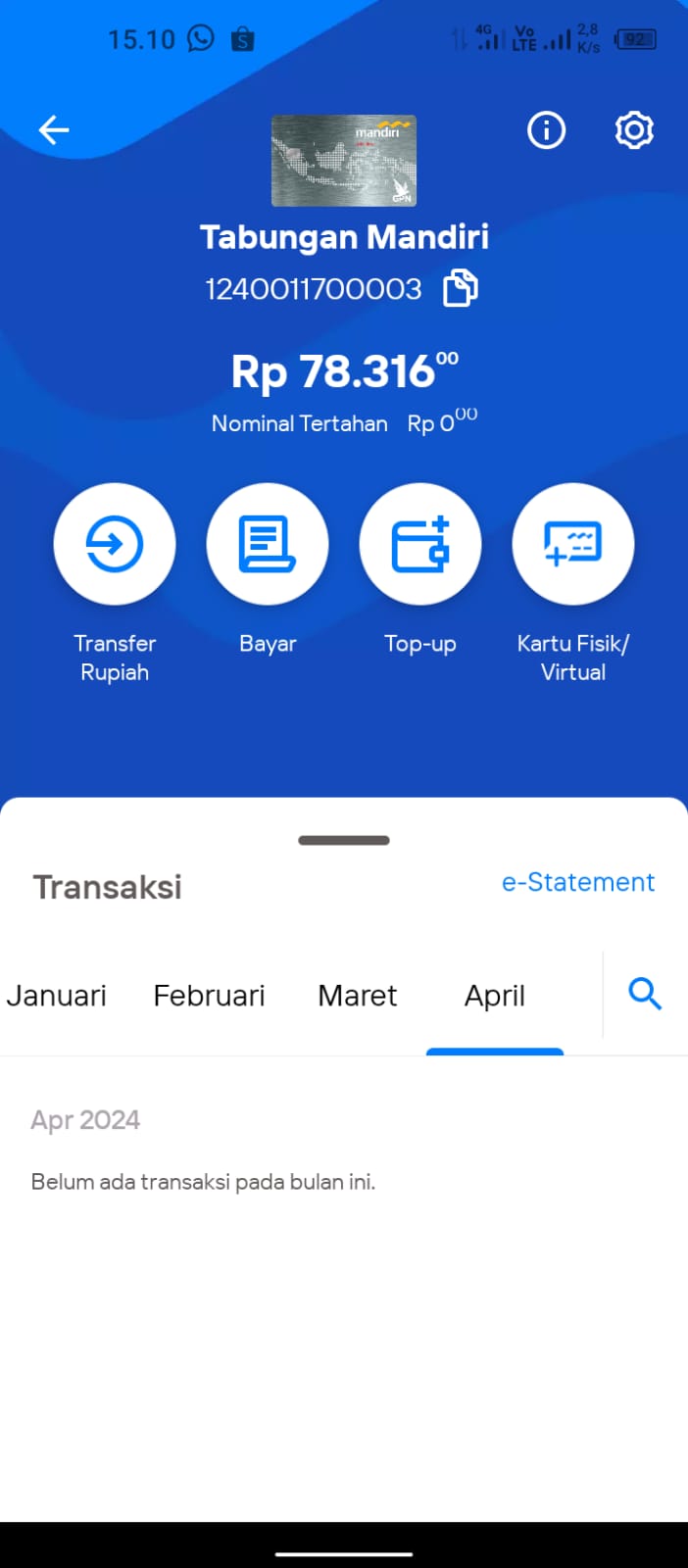The width and height of the screenshot is (688, 1568).
Task: Search transactions with the magnifier icon
Action: (x=645, y=994)
